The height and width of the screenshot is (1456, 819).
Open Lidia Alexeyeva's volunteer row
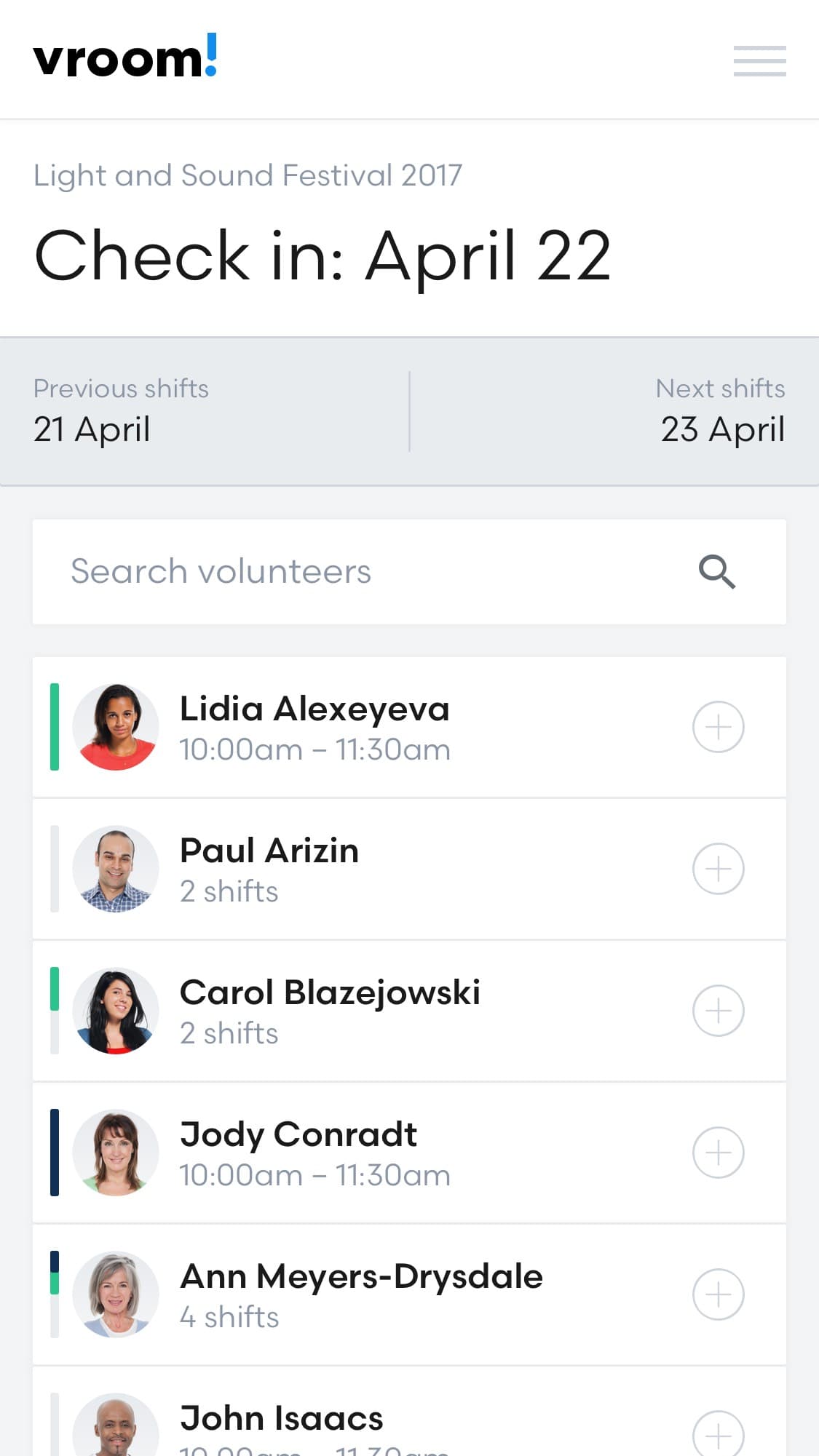click(x=409, y=727)
